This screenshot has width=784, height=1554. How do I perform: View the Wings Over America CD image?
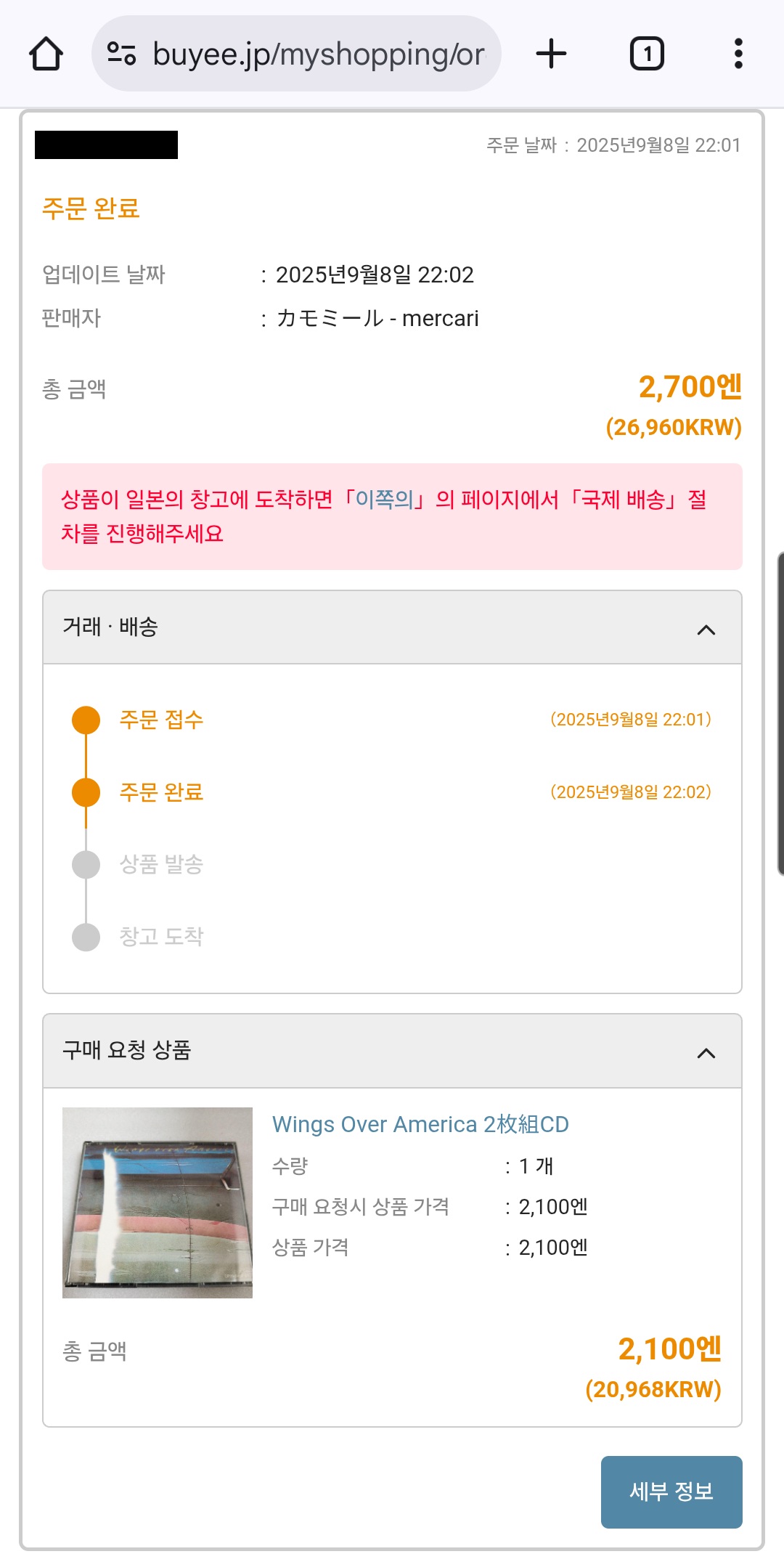[158, 1203]
